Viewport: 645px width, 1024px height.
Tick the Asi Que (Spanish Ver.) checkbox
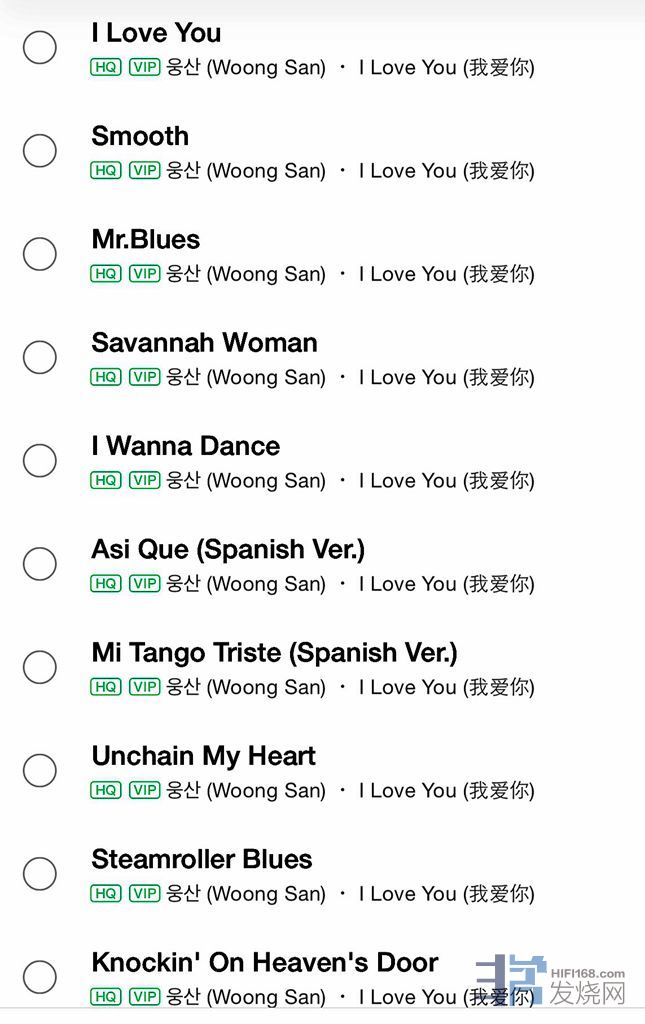[40, 564]
